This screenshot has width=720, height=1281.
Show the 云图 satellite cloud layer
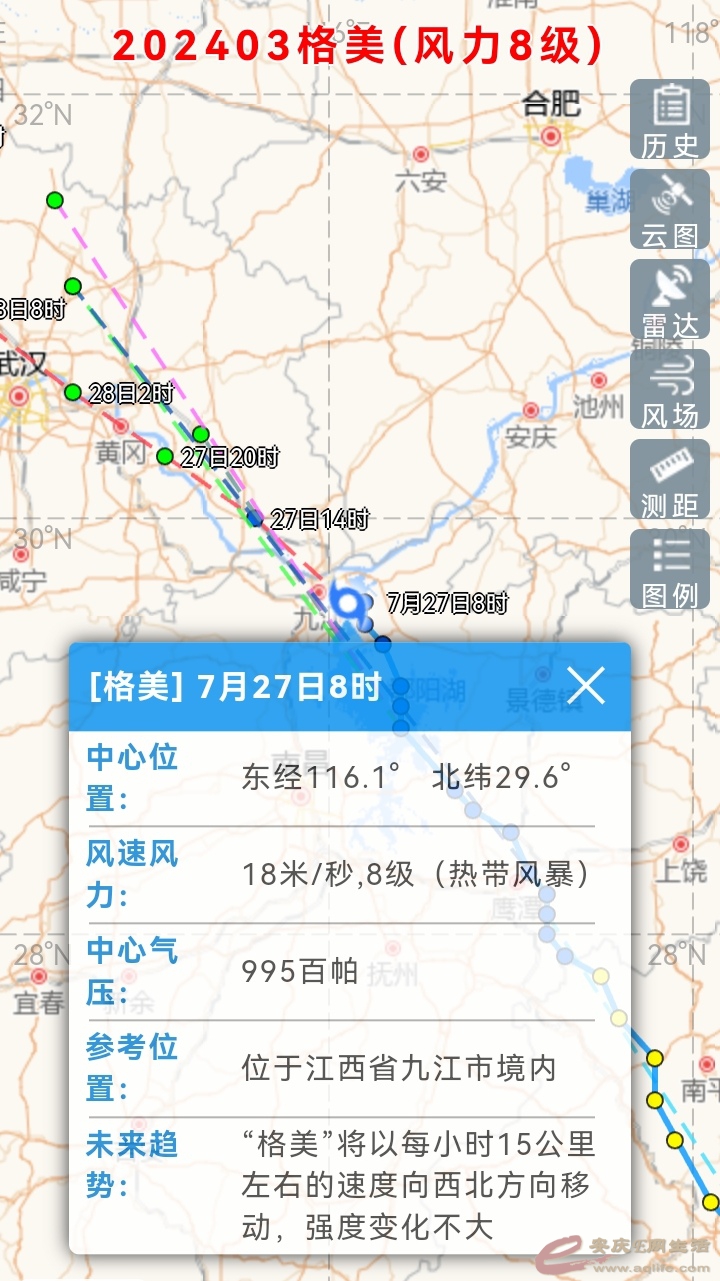pos(669,210)
